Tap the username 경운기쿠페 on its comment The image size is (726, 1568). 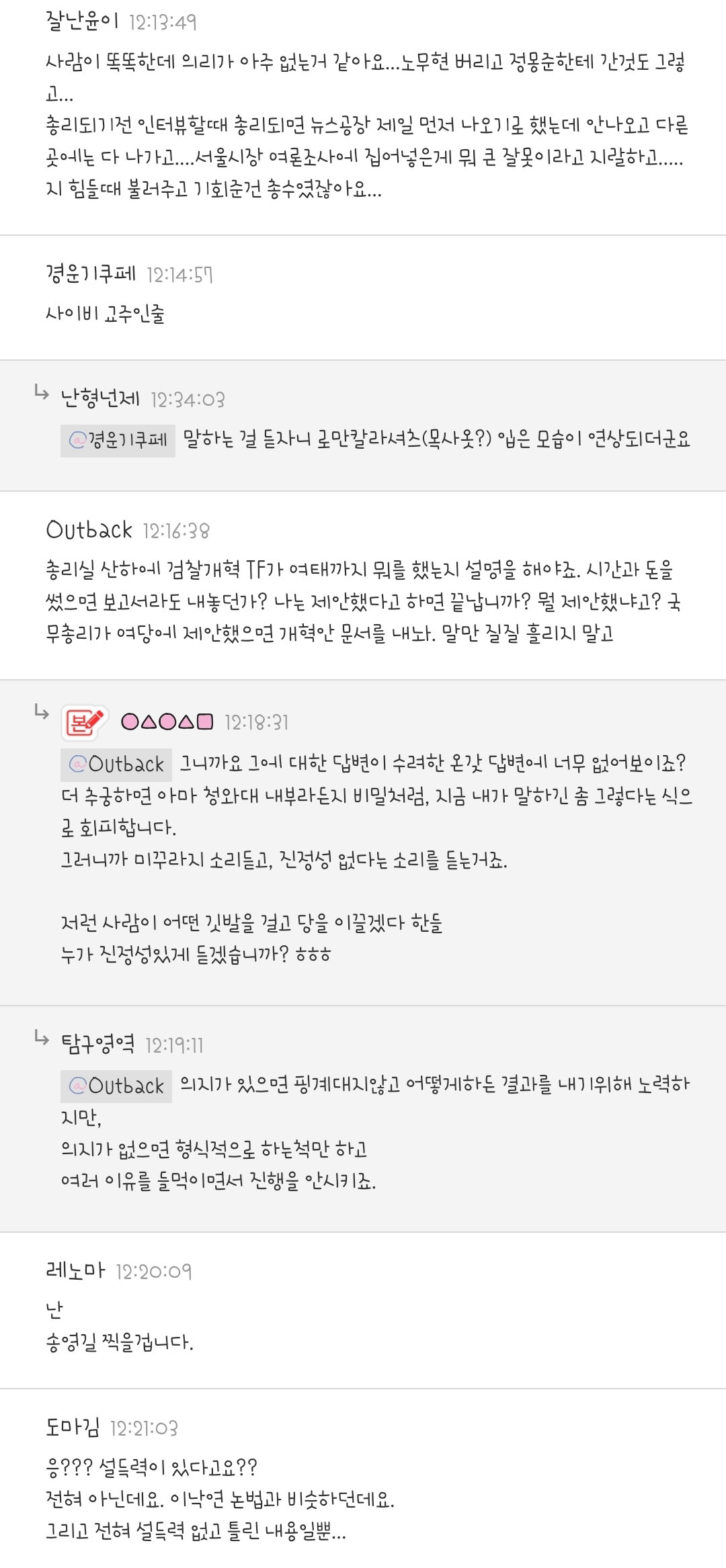90,274
